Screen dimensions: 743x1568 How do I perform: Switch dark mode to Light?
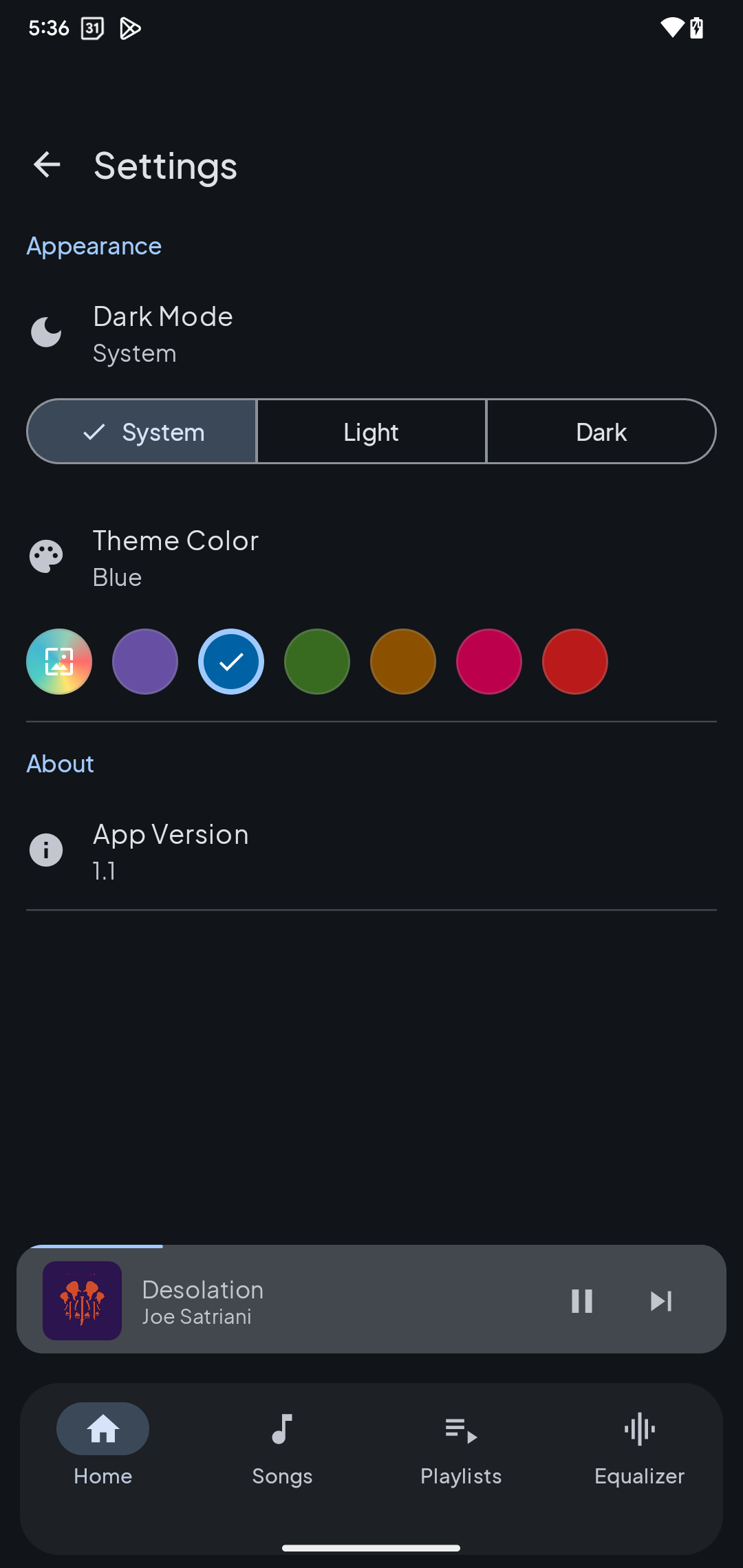[371, 432]
